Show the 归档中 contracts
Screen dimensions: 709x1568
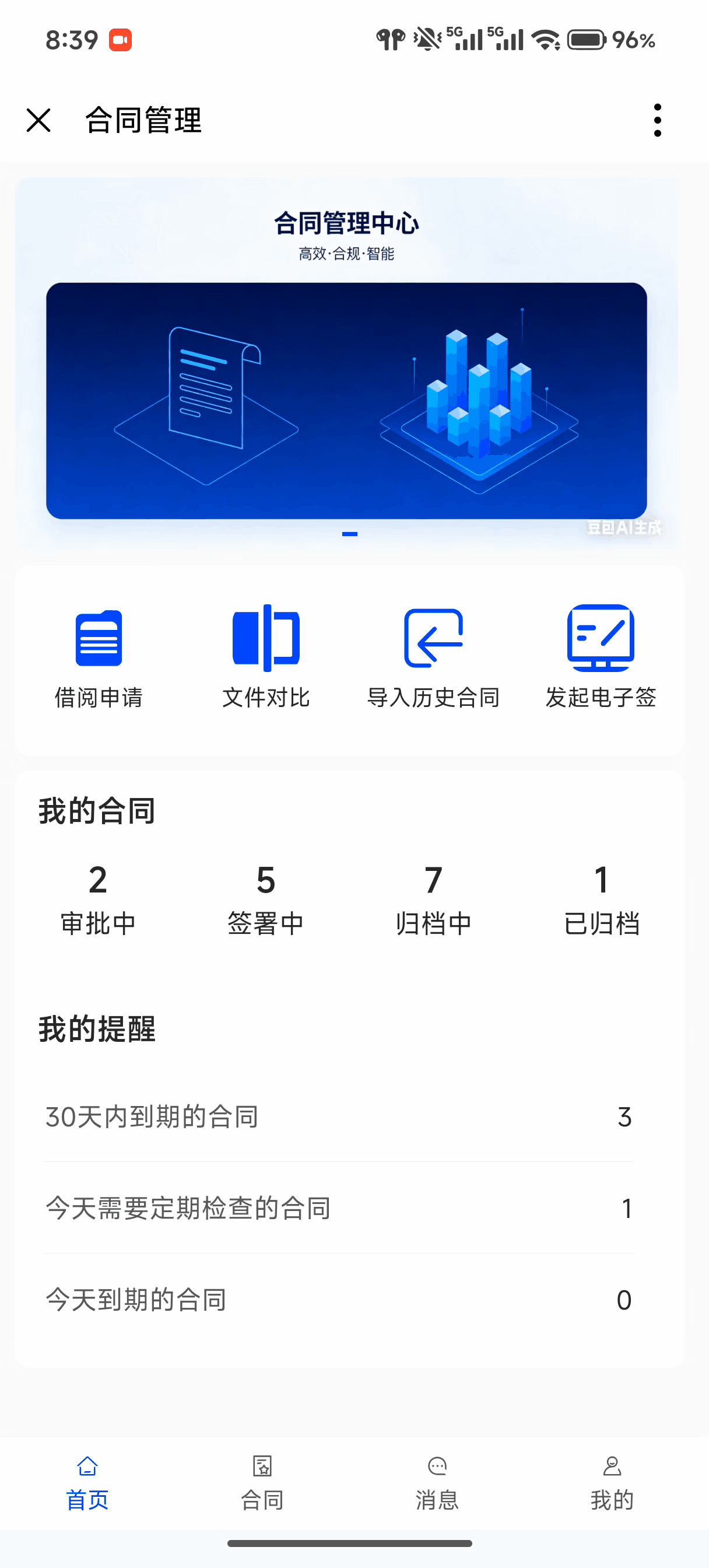tap(433, 900)
